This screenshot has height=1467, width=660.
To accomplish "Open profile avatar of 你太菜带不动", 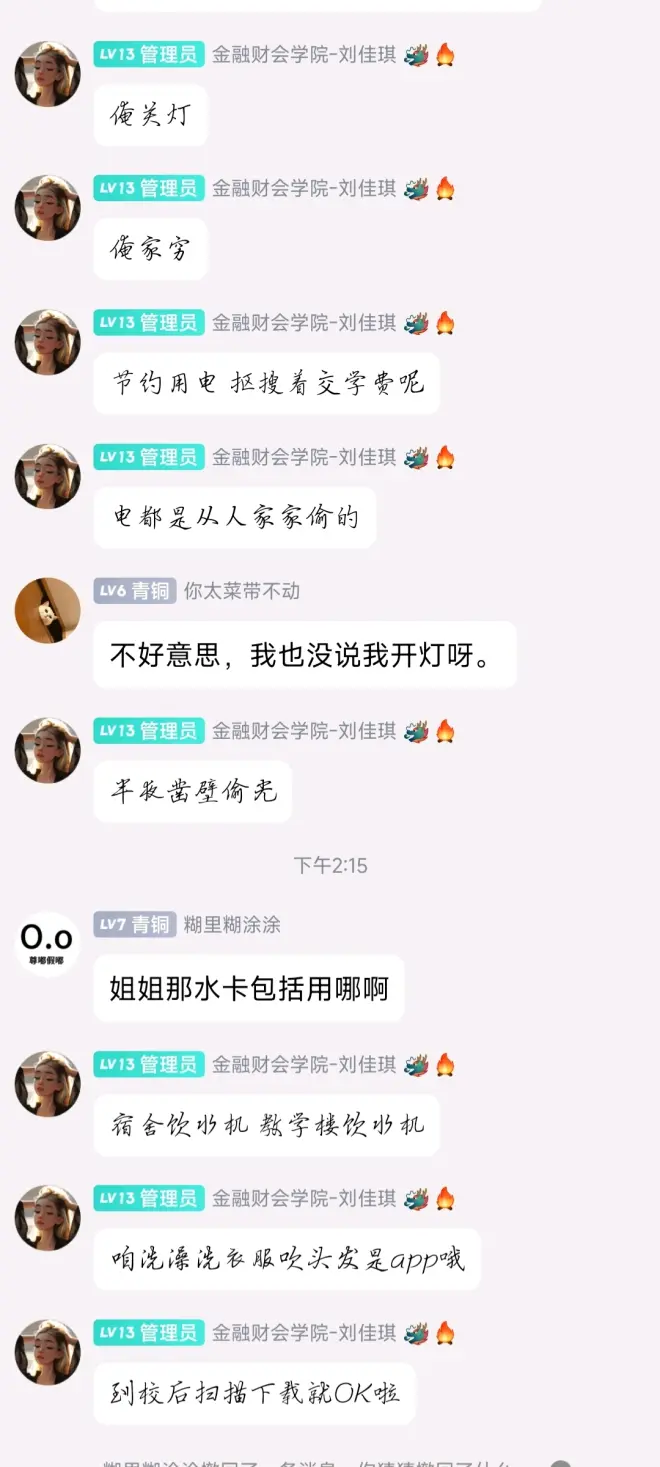I will [47, 610].
